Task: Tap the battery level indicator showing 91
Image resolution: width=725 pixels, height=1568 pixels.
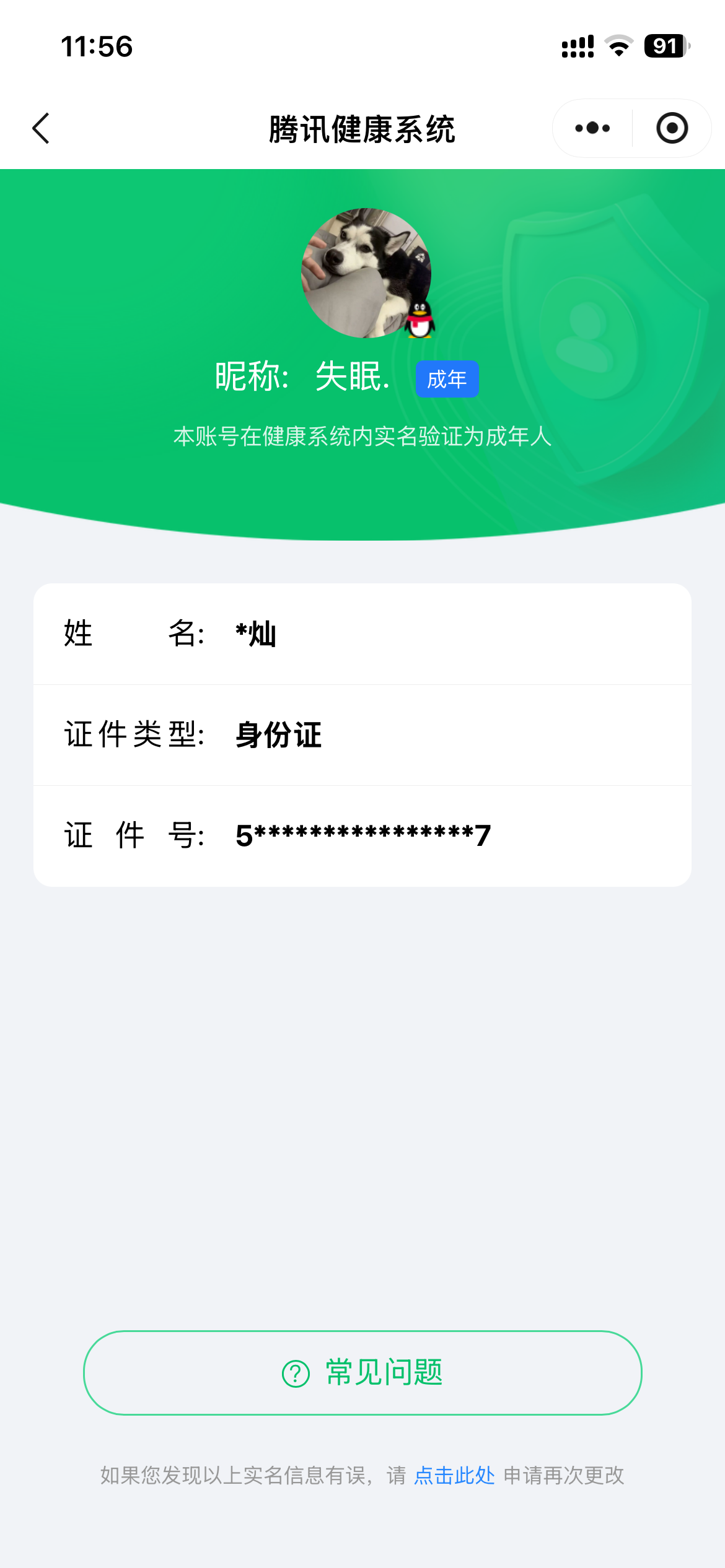Action: (666, 45)
